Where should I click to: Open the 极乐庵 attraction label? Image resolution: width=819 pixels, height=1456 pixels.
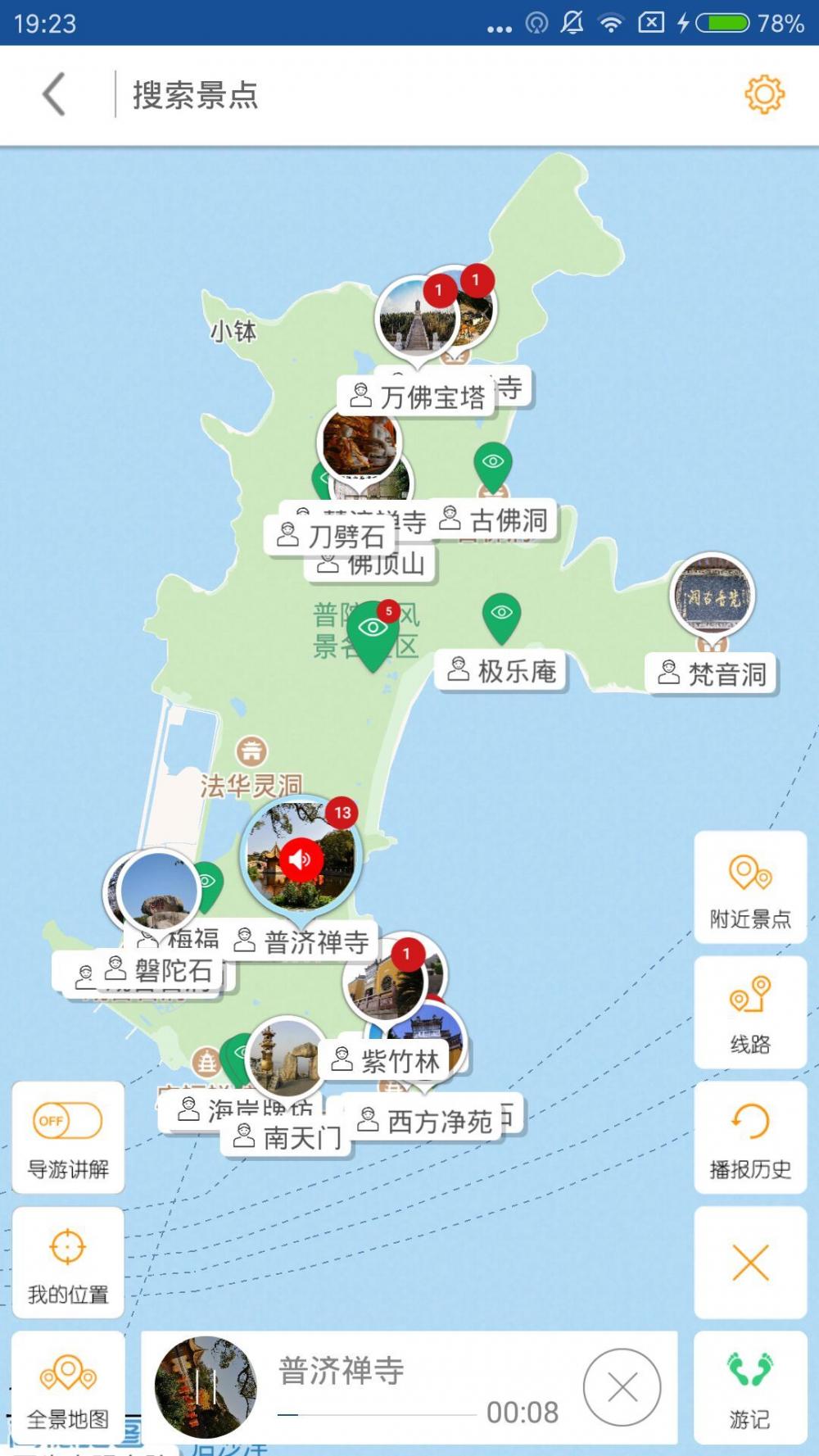point(501,672)
